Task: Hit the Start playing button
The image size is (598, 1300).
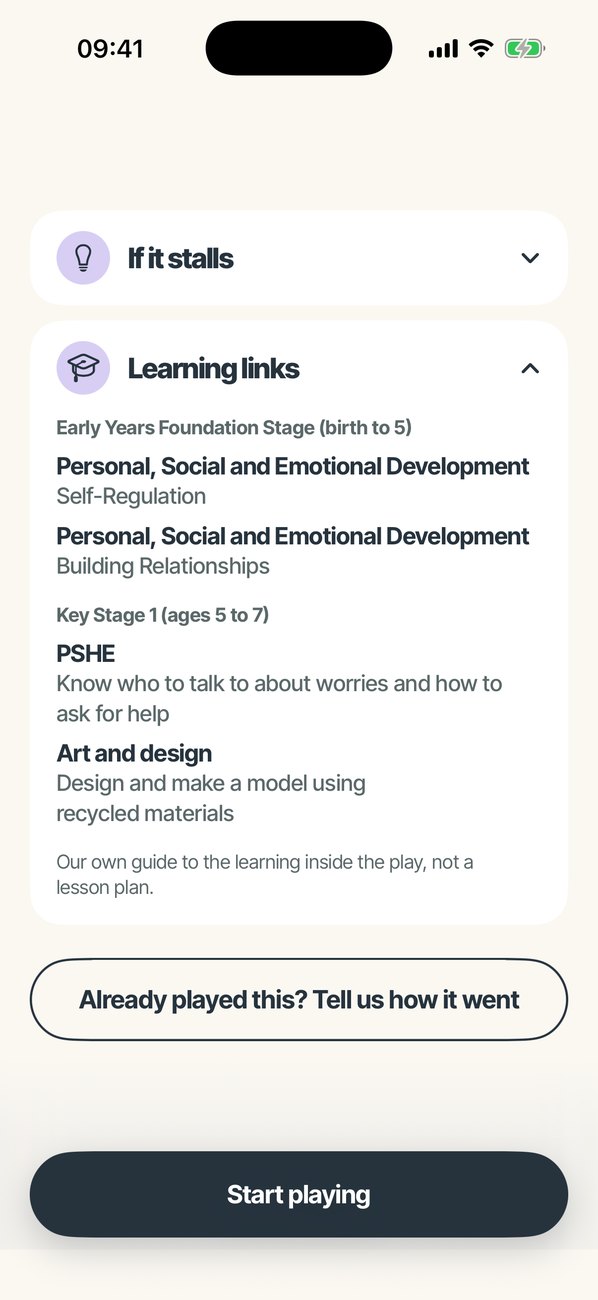Action: coord(299,1194)
